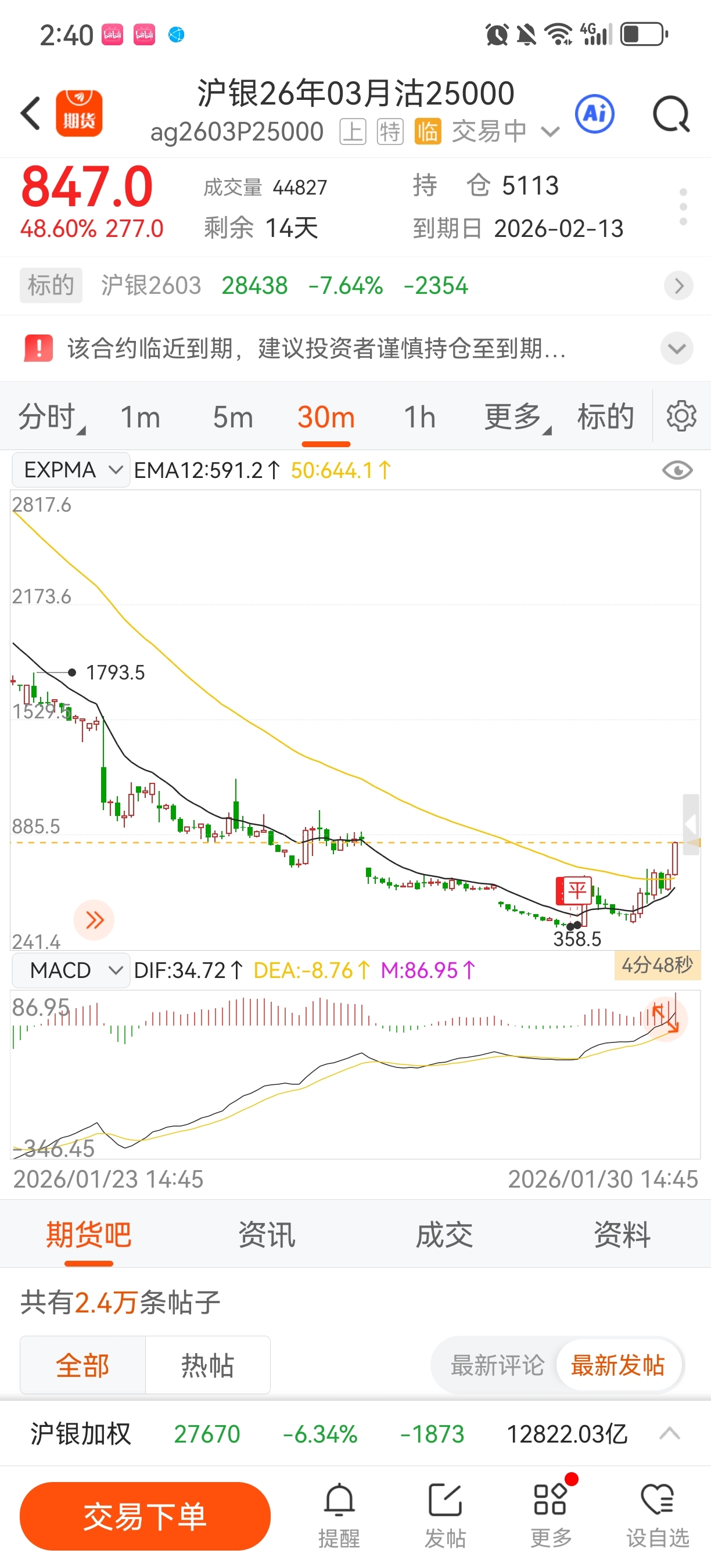Open search with the magnifier icon
Image resolution: width=711 pixels, height=1568 pixels.
coord(670,114)
